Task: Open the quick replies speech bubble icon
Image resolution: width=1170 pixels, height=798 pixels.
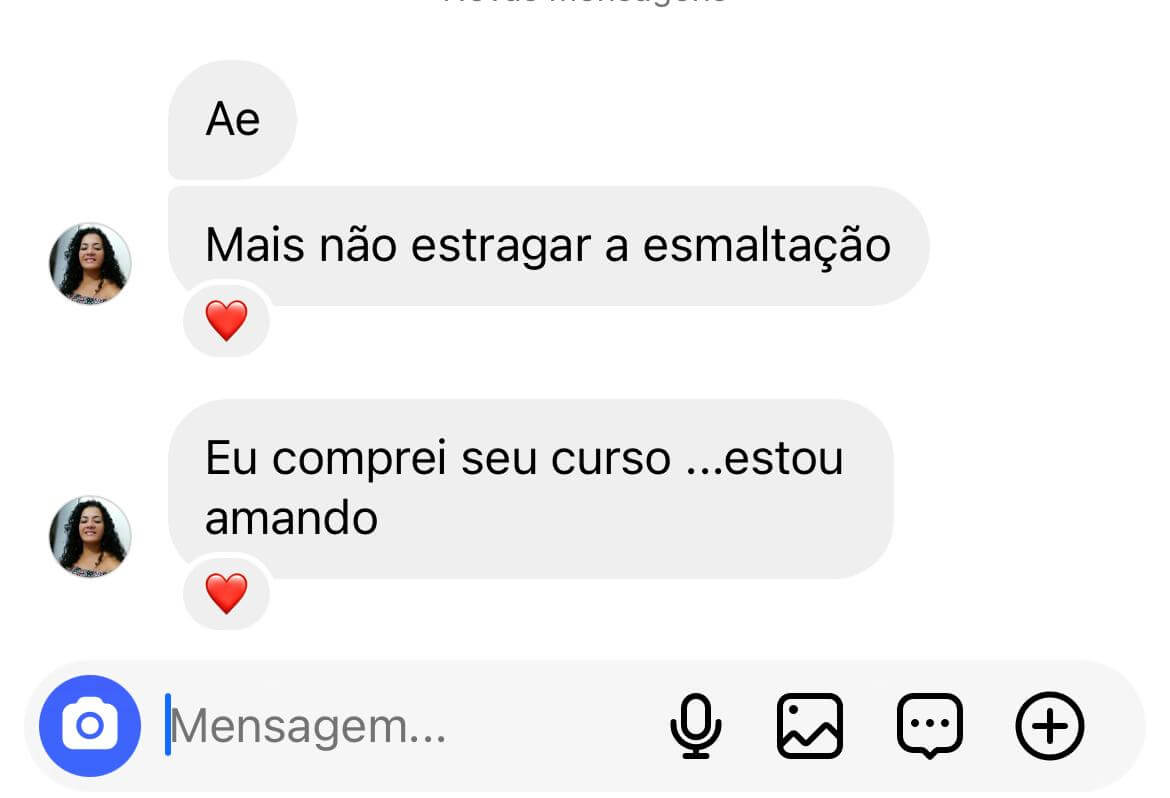Action: tap(930, 725)
